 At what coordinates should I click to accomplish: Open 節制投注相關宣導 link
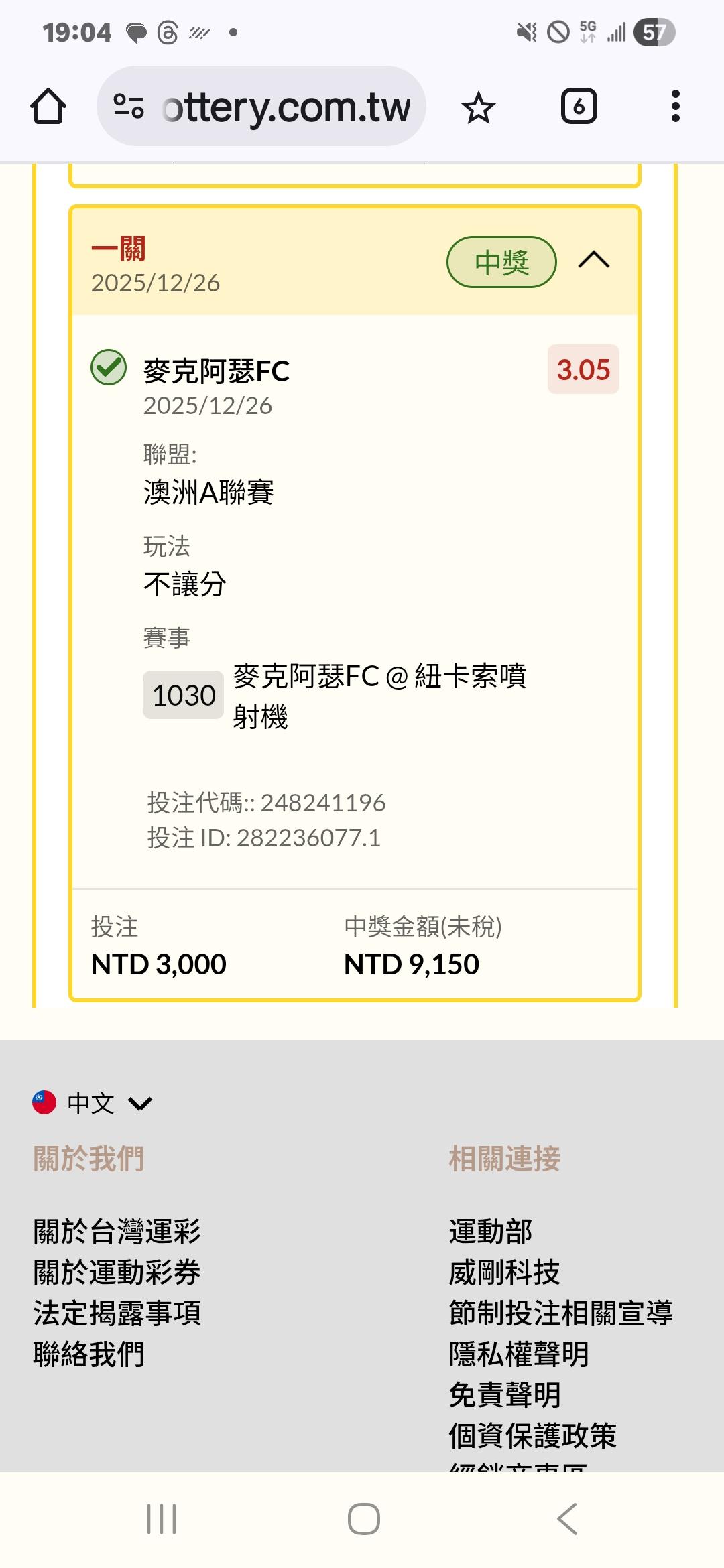click(x=561, y=1313)
